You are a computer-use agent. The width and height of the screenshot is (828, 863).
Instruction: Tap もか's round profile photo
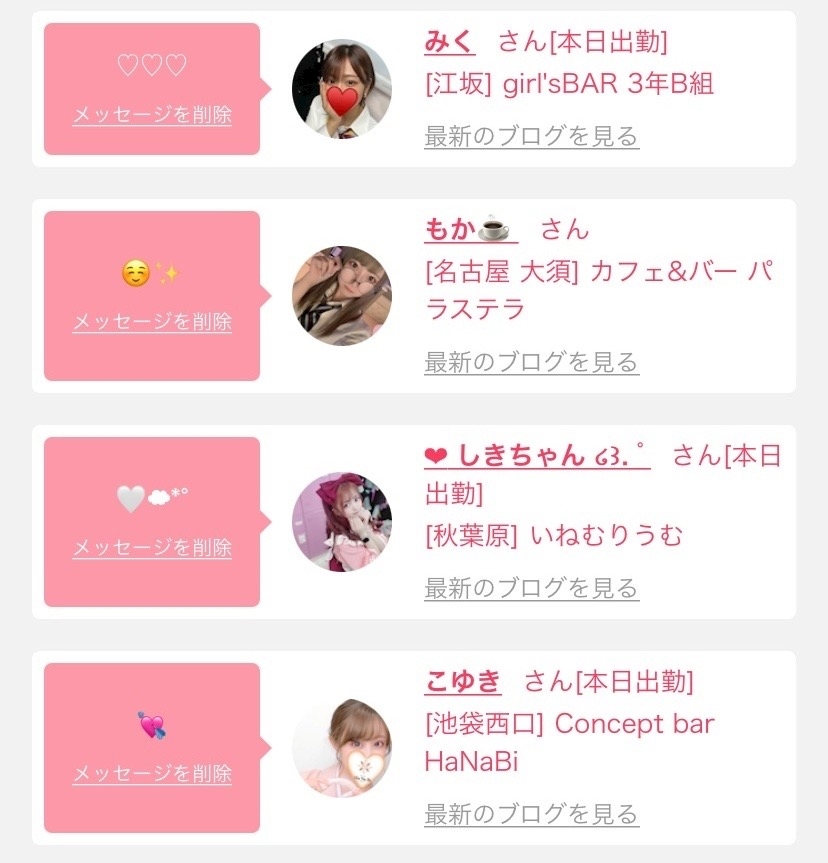pyautogui.click(x=341, y=296)
